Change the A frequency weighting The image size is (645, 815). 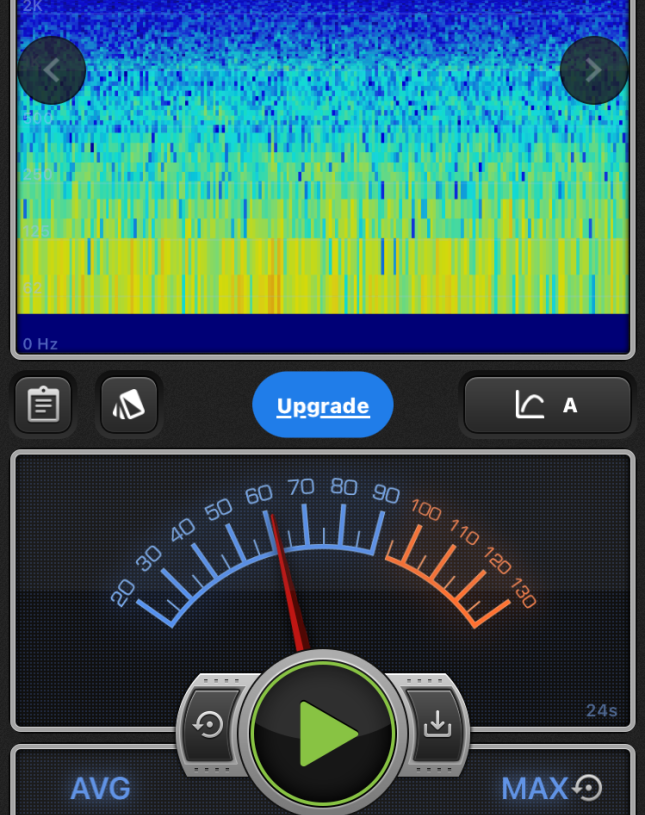[547, 405]
